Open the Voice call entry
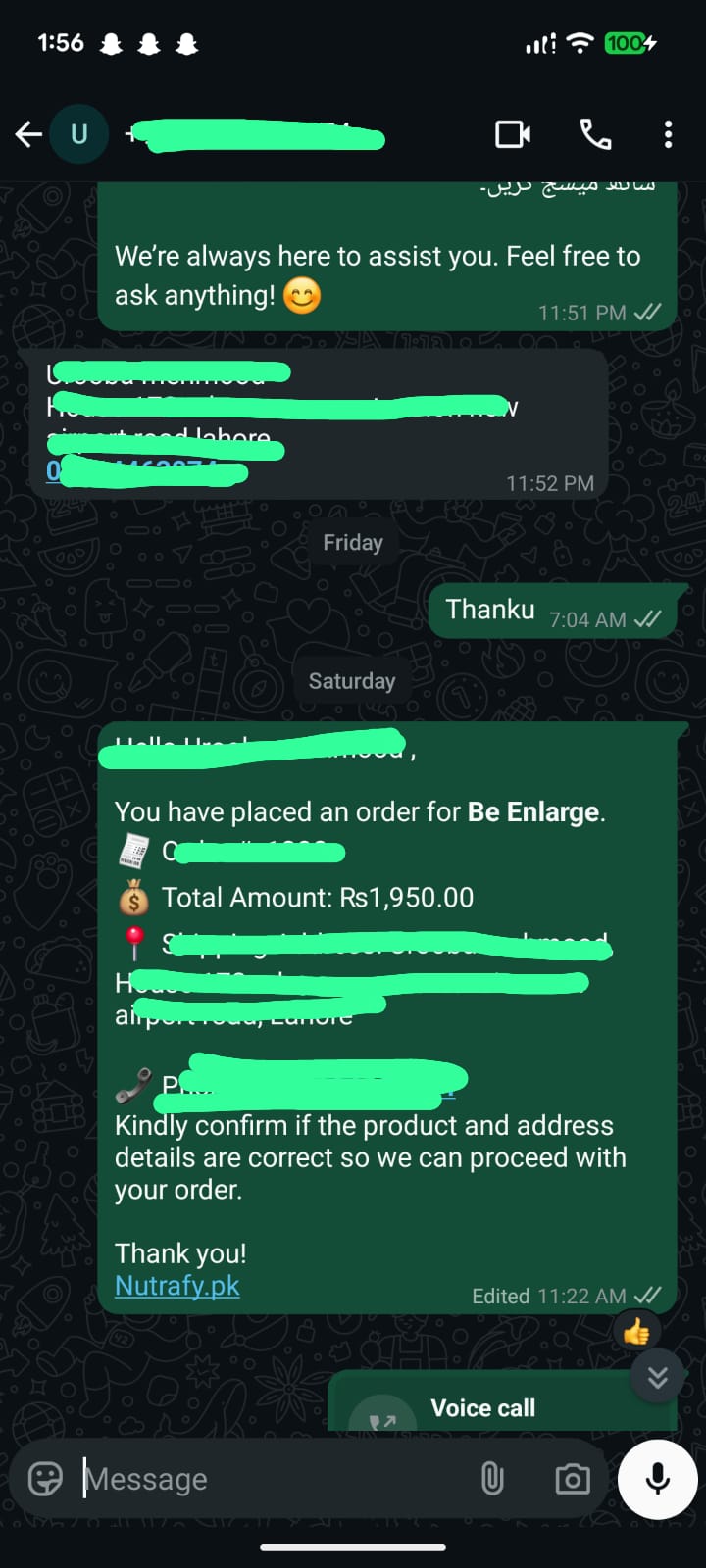The width and height of the screenshot is (706, 1568). point(482,1408)
